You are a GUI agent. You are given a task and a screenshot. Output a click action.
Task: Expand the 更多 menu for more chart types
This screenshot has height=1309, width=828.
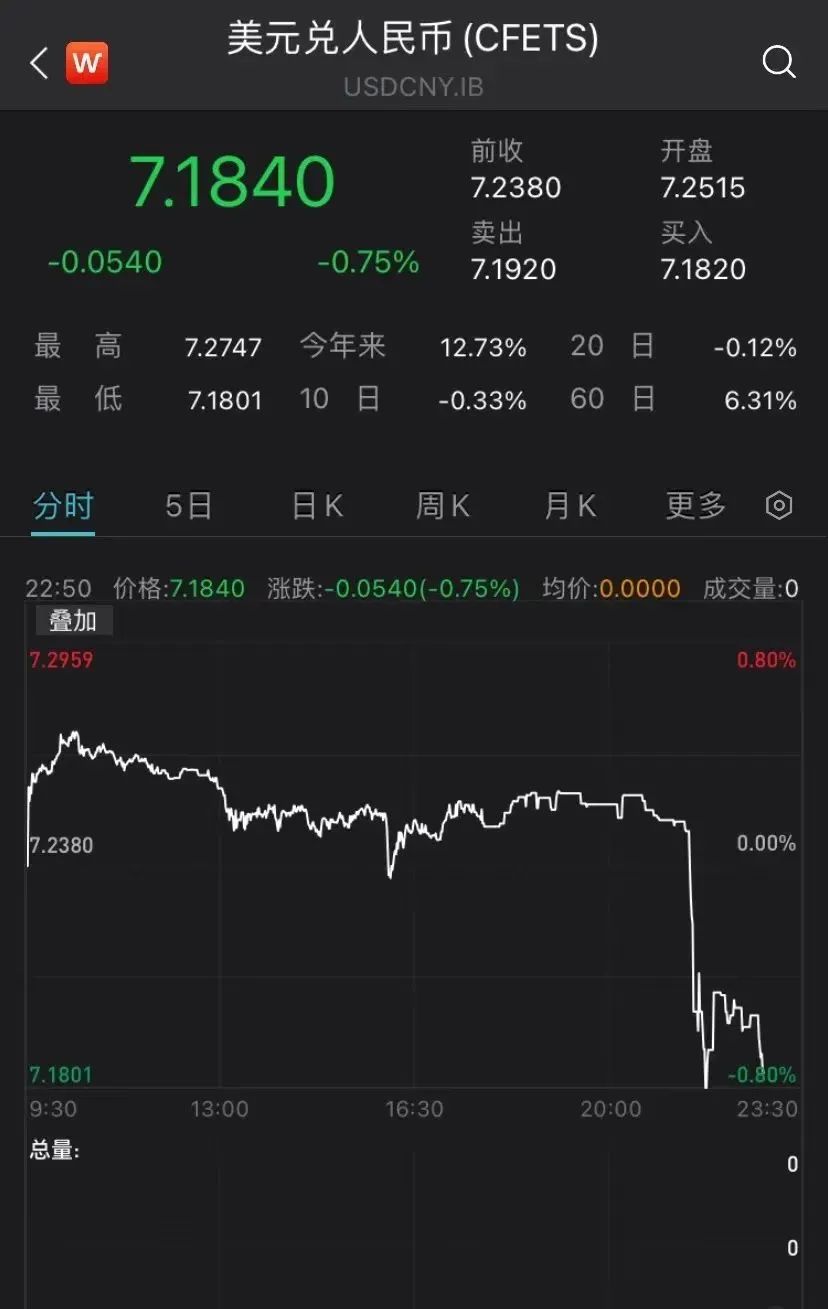pyautogui.click(x=695, y=506)
